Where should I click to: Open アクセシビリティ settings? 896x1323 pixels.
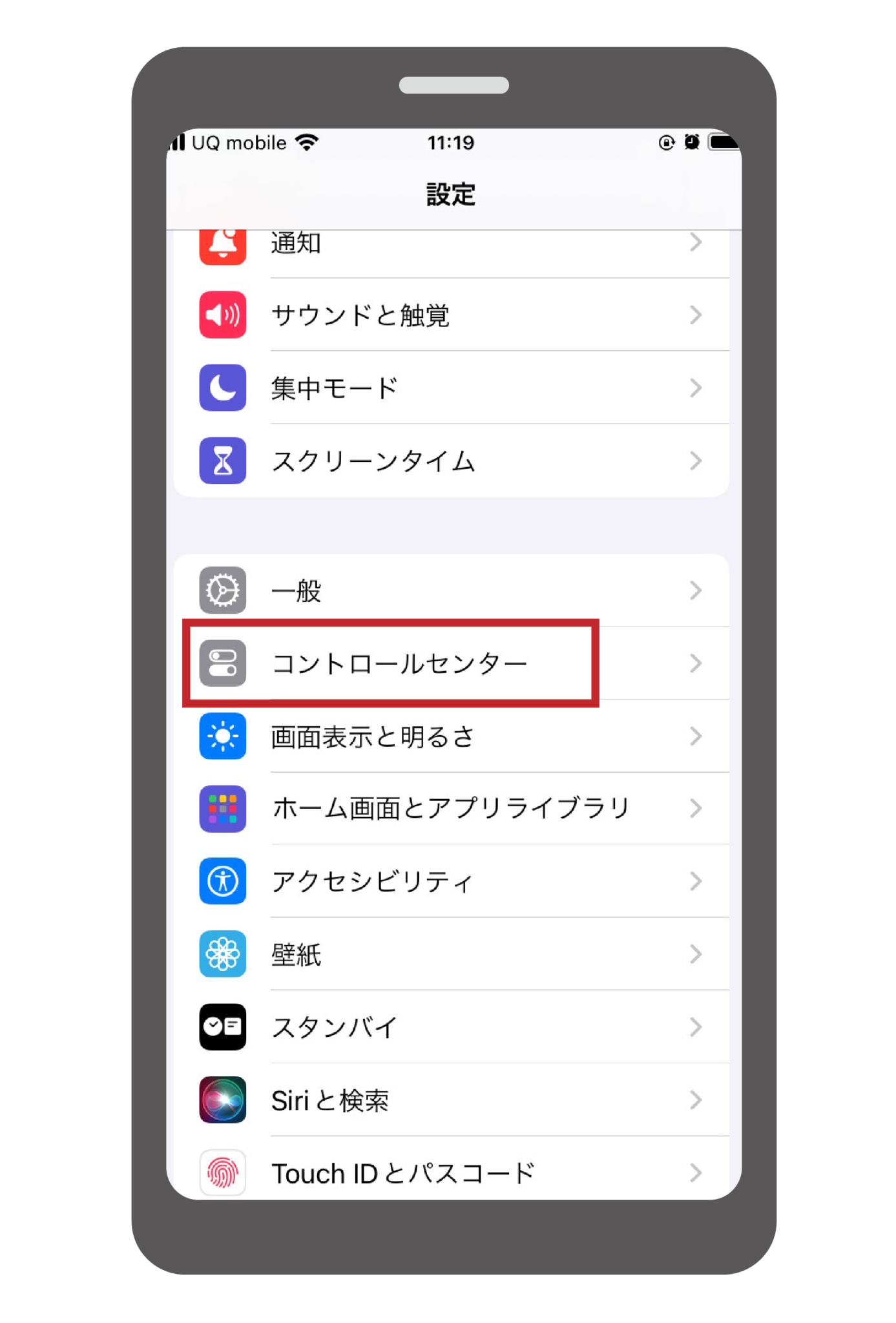click(x=451, y=882)
